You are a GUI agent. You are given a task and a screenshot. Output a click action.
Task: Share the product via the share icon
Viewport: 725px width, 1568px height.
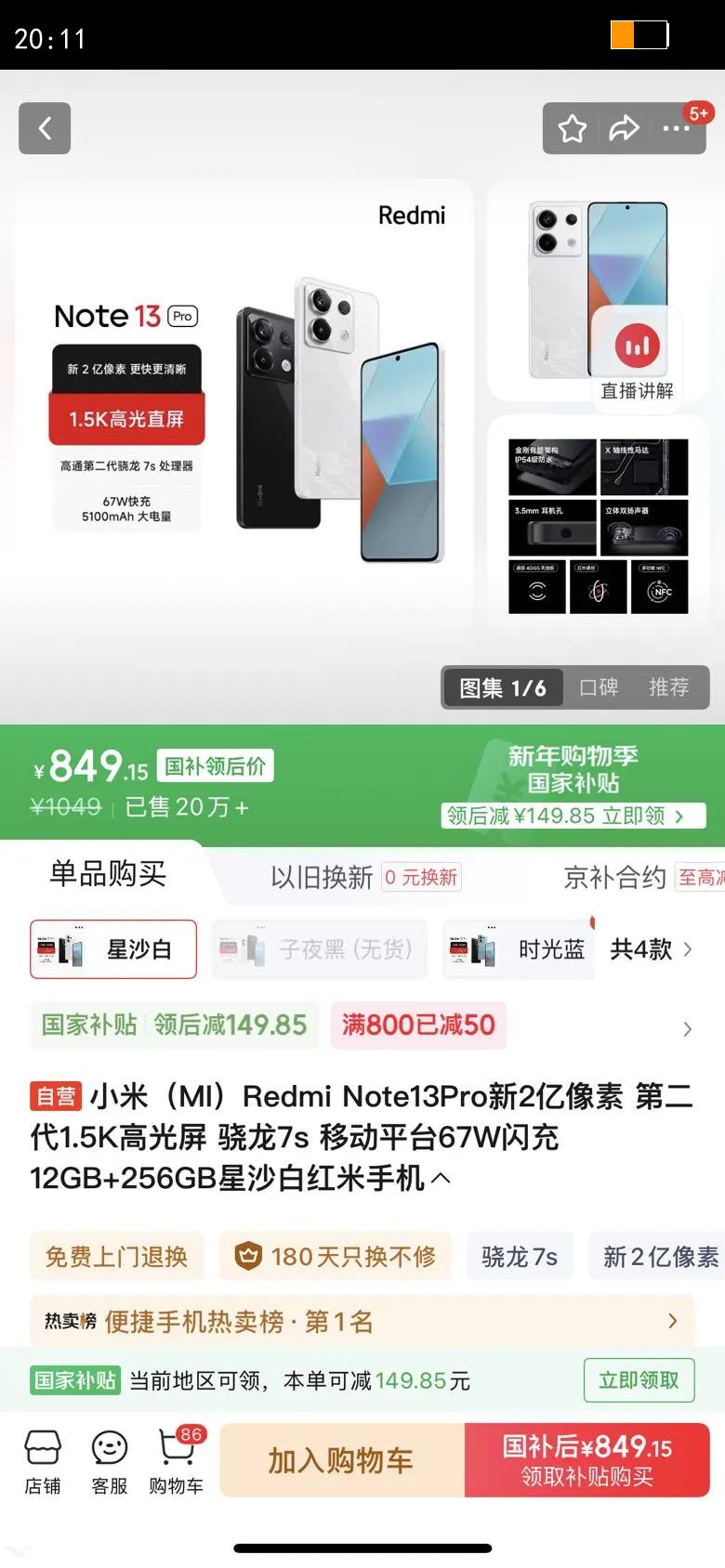point(624,129)
